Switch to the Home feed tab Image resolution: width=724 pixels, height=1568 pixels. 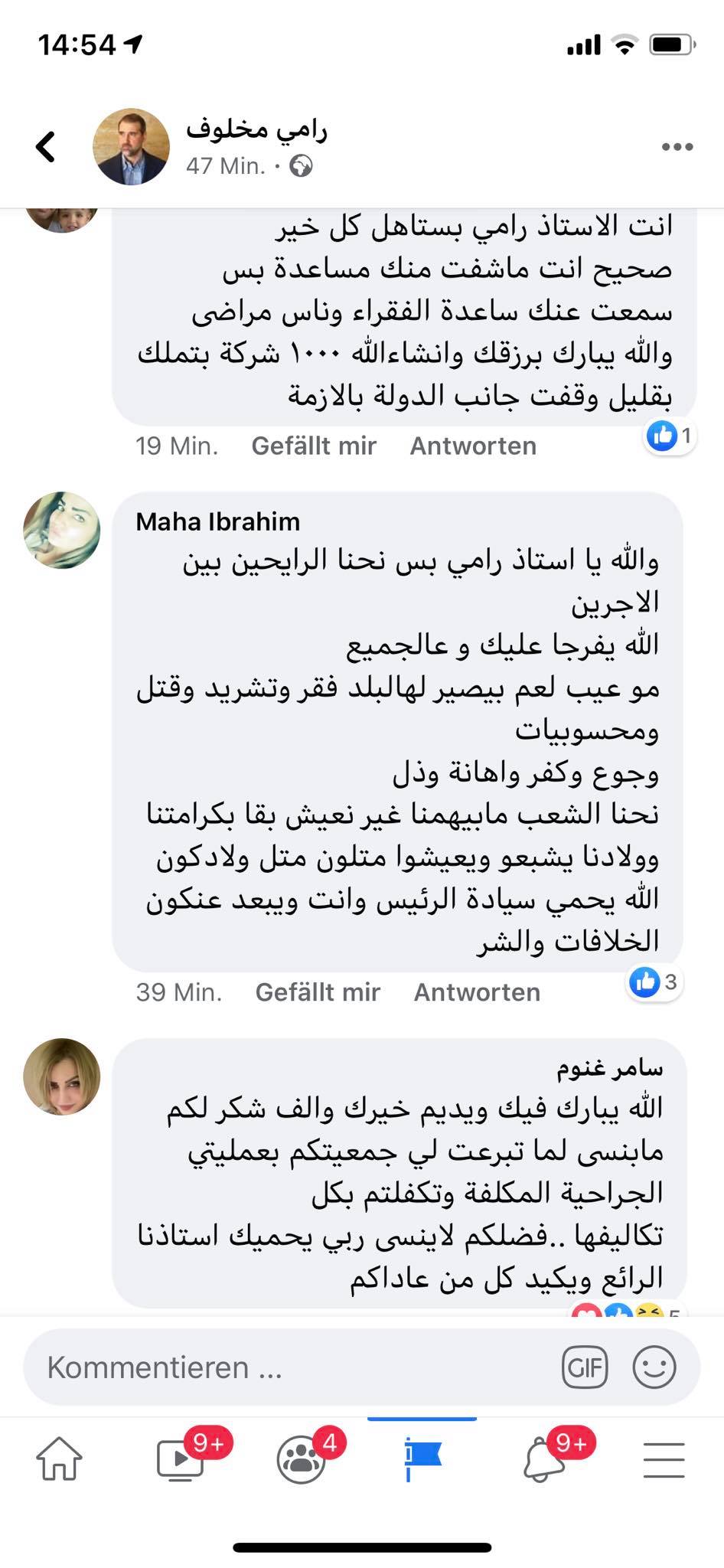pos(60,1459)
